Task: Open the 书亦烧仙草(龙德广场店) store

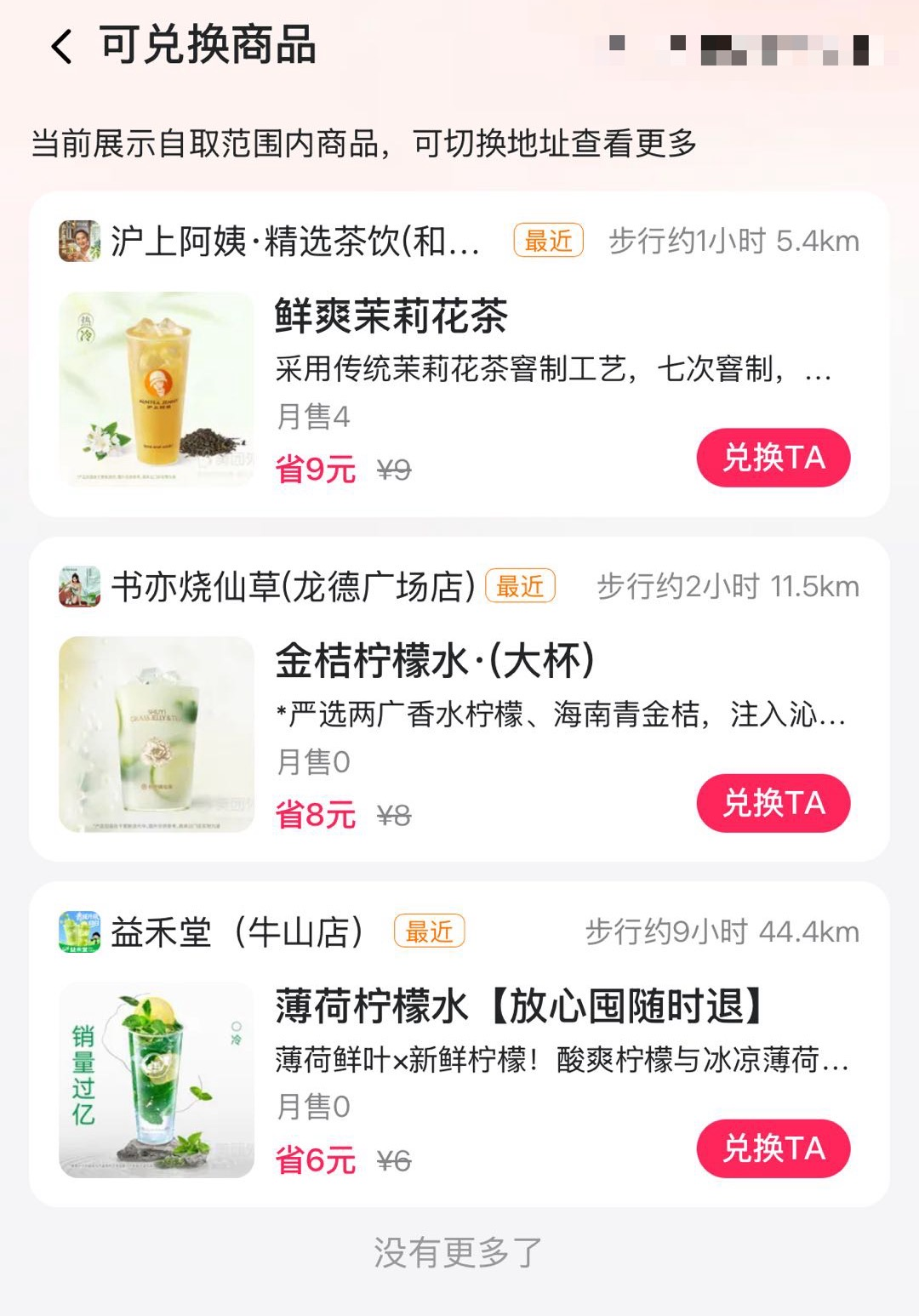Action: pyautogui.click(x=292, y=587)
